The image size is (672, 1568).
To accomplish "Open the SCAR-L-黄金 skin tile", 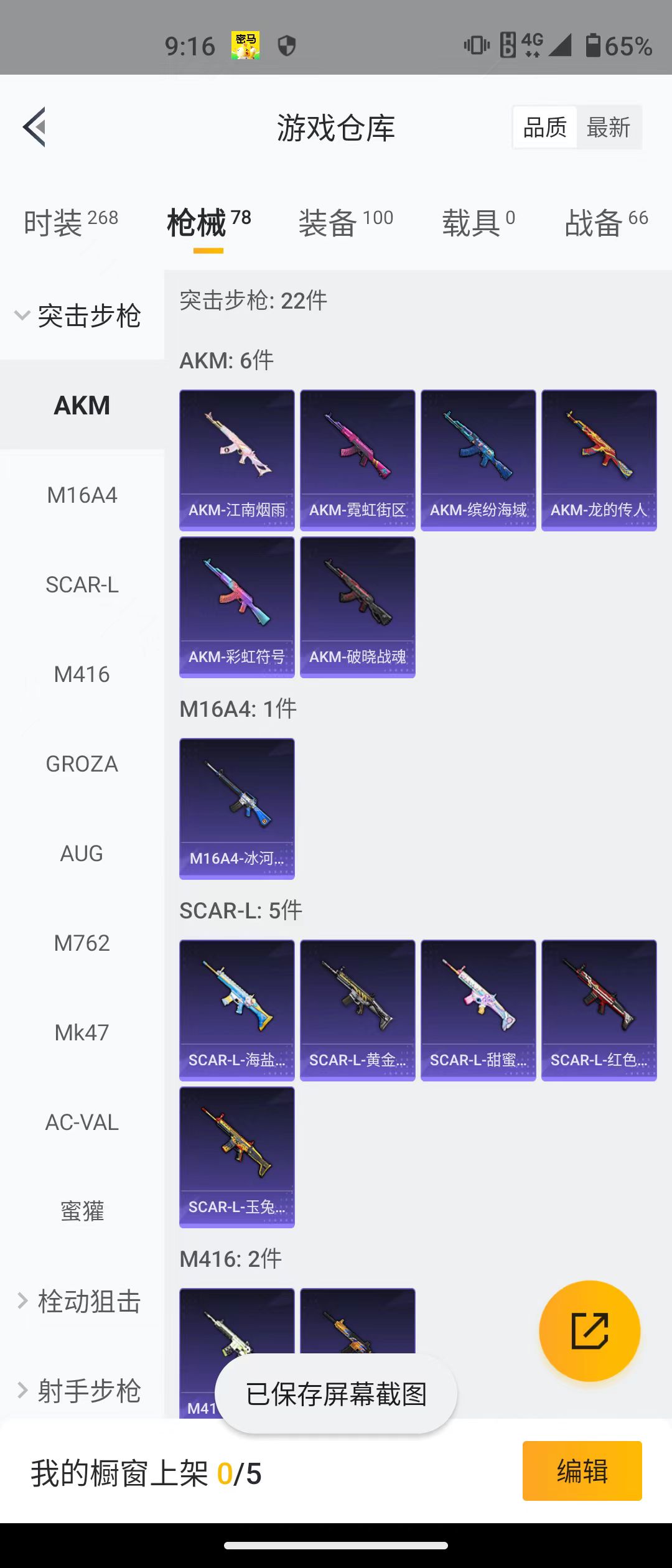I will 357,1010.
